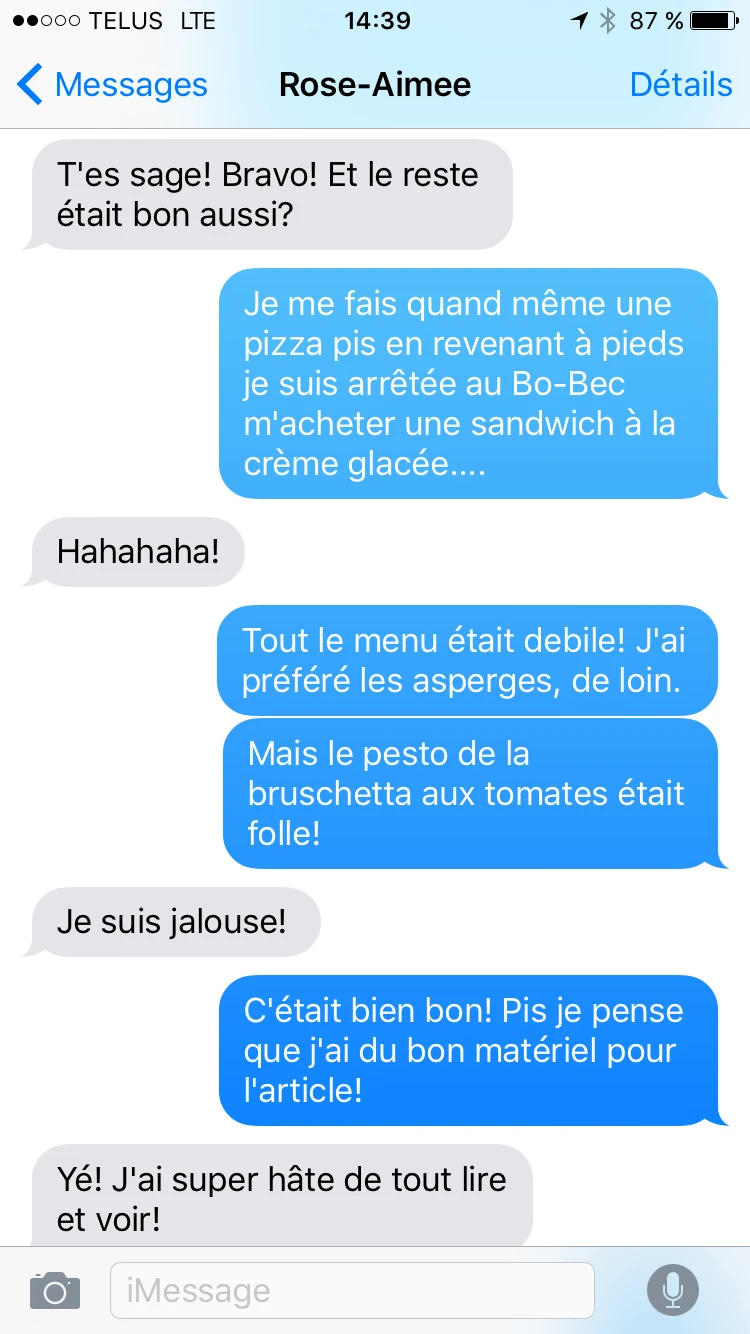Go back to the Messages list
Viewport: 750px width, 1334px height.
click(111, 85)
